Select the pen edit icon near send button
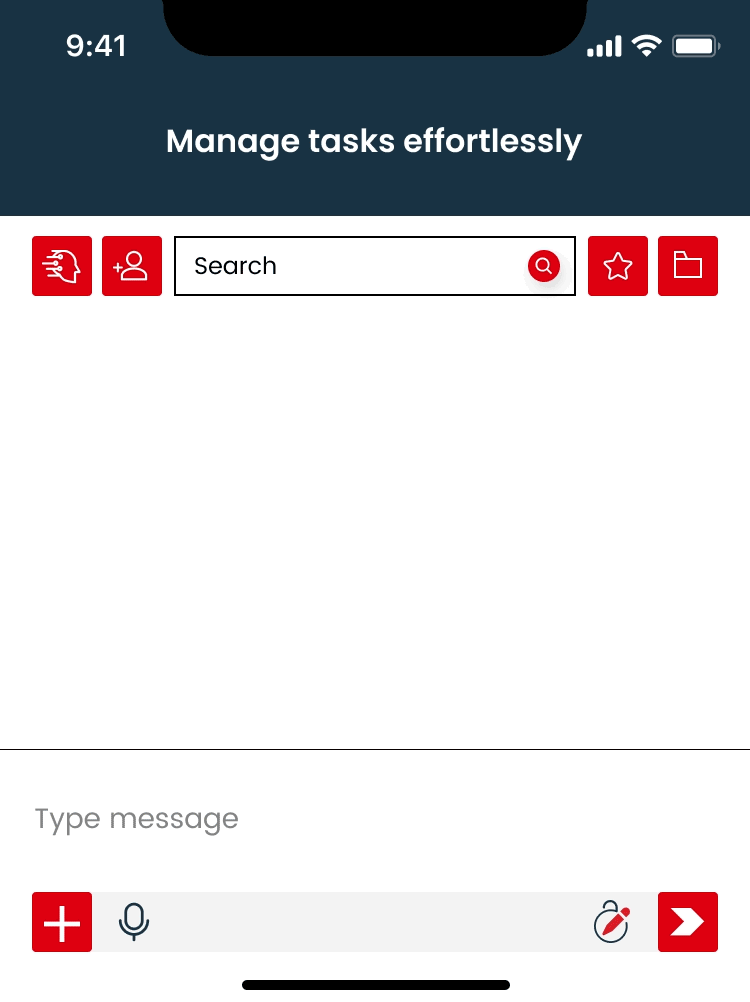 click(x=611, y=922)
